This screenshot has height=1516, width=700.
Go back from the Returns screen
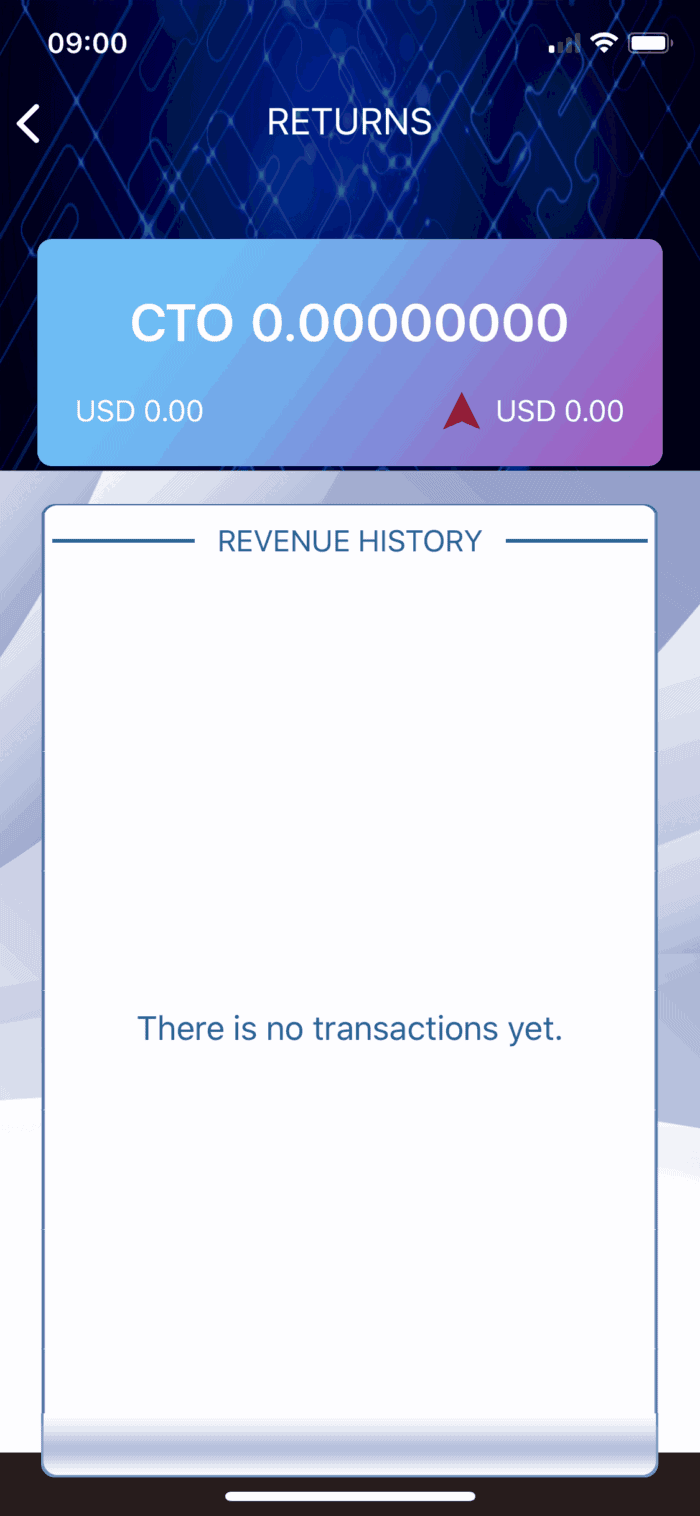(29, 123)
